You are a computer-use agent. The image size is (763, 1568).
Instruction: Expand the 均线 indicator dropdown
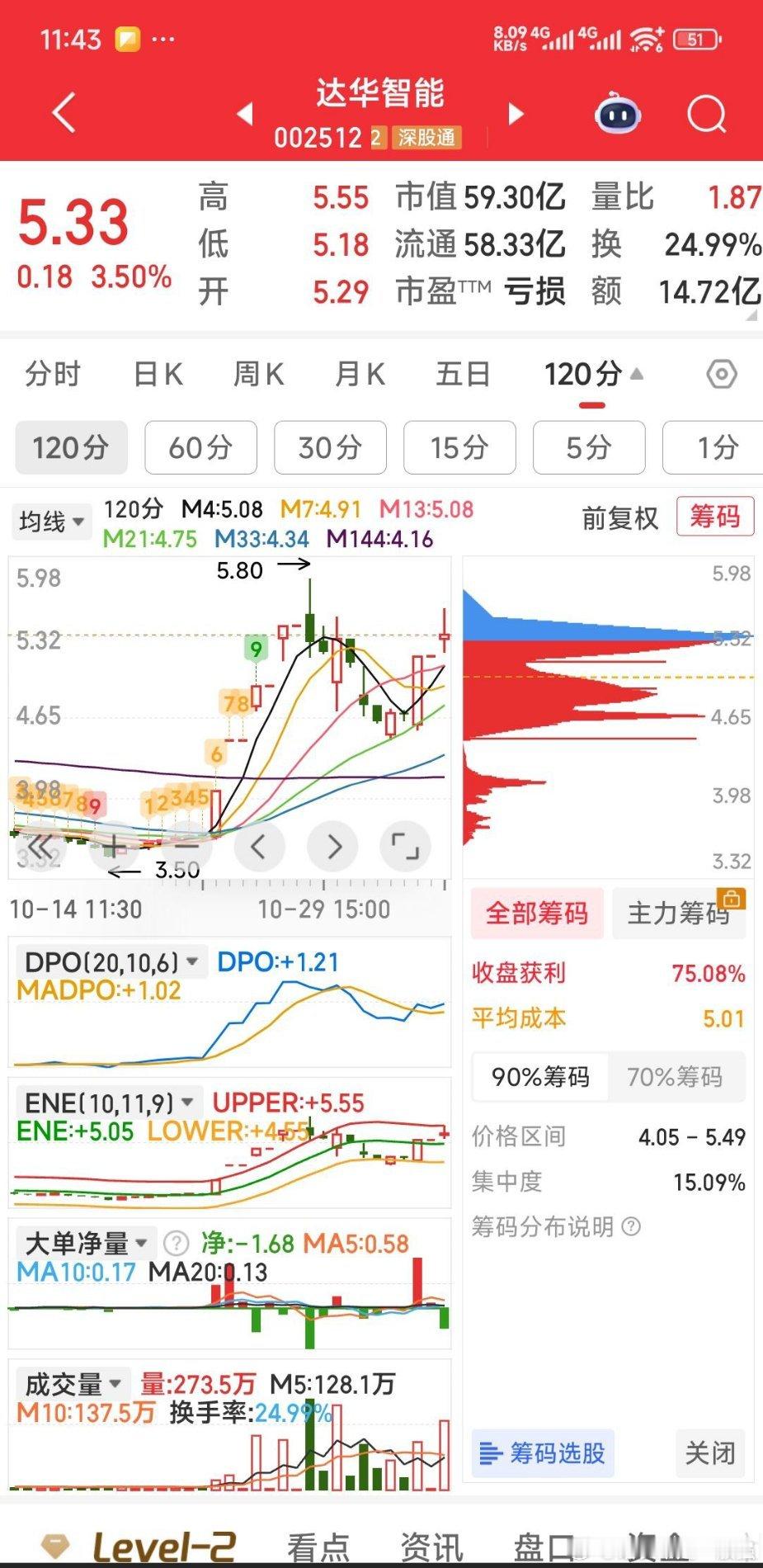click(x=51, y=522)
